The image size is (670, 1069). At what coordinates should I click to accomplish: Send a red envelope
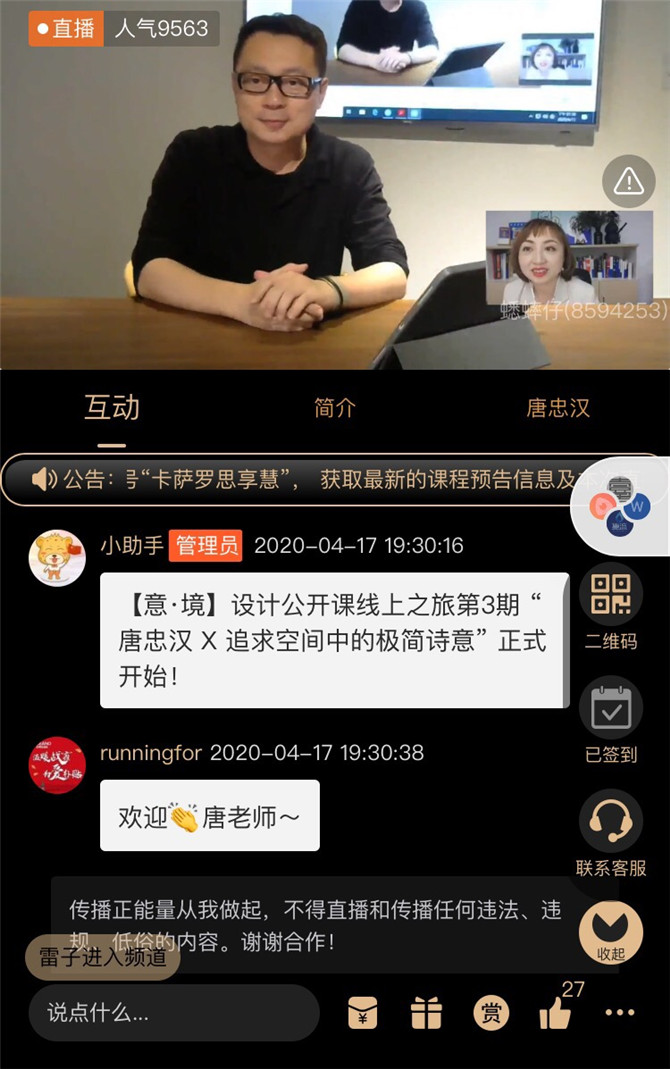point(362,1014)
